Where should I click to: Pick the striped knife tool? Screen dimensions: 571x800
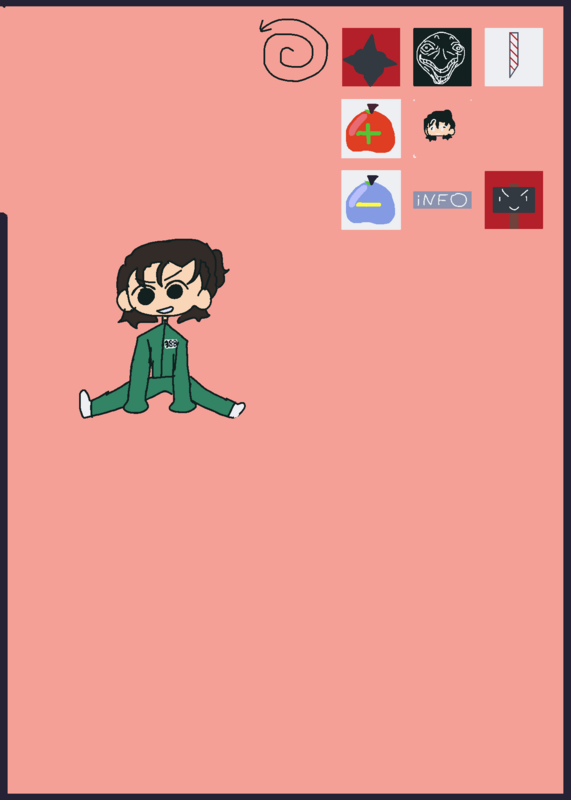point(514,57)
